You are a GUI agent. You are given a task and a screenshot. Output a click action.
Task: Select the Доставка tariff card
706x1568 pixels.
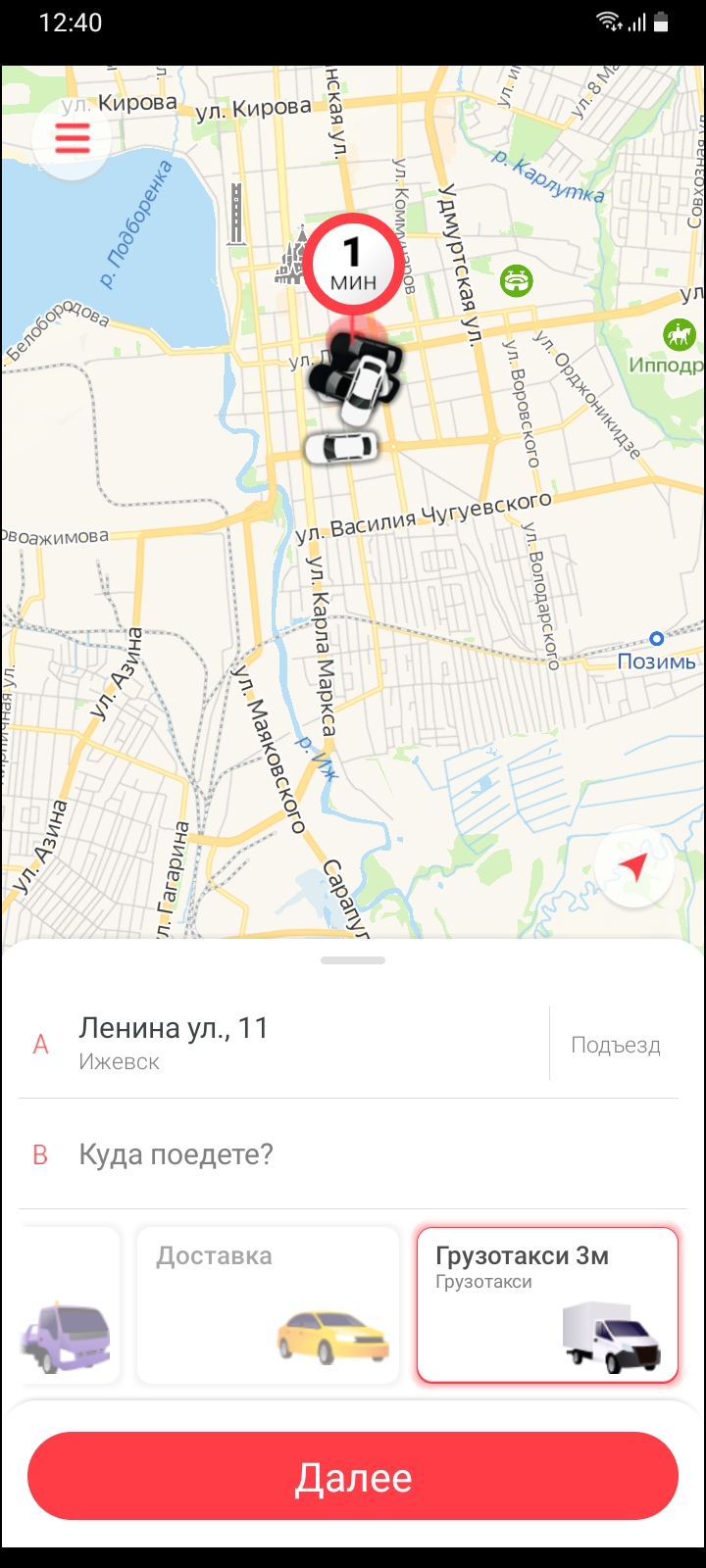[268, 1305]
